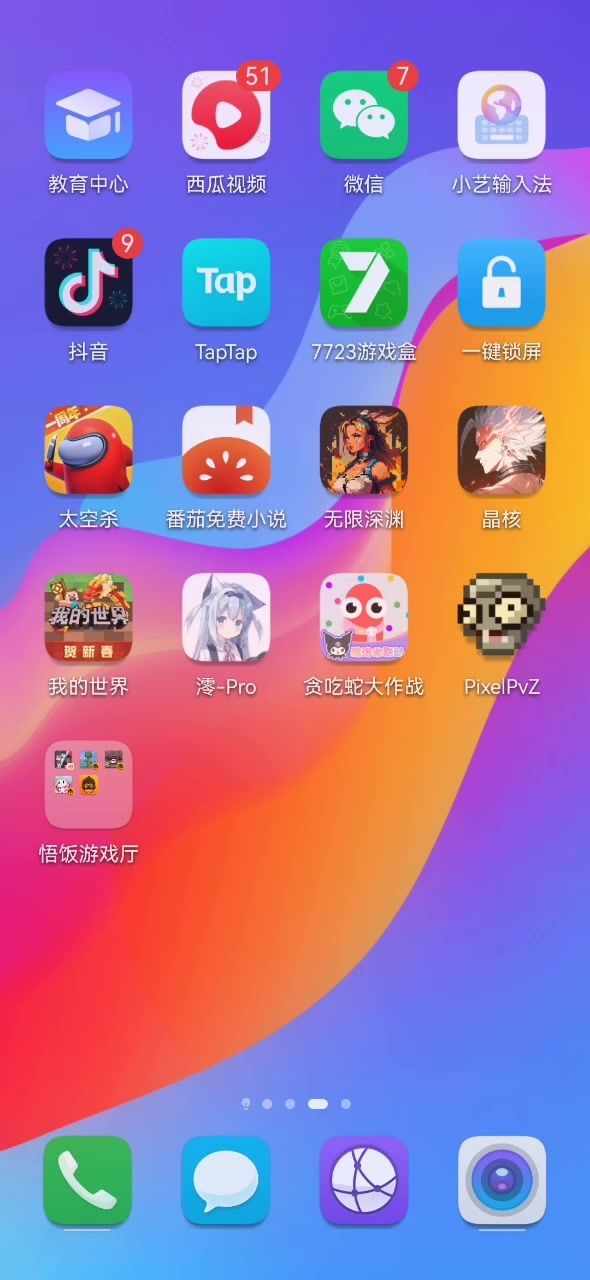Launch 我的世界
The image size is (590, 1280).
coord(88,617)
